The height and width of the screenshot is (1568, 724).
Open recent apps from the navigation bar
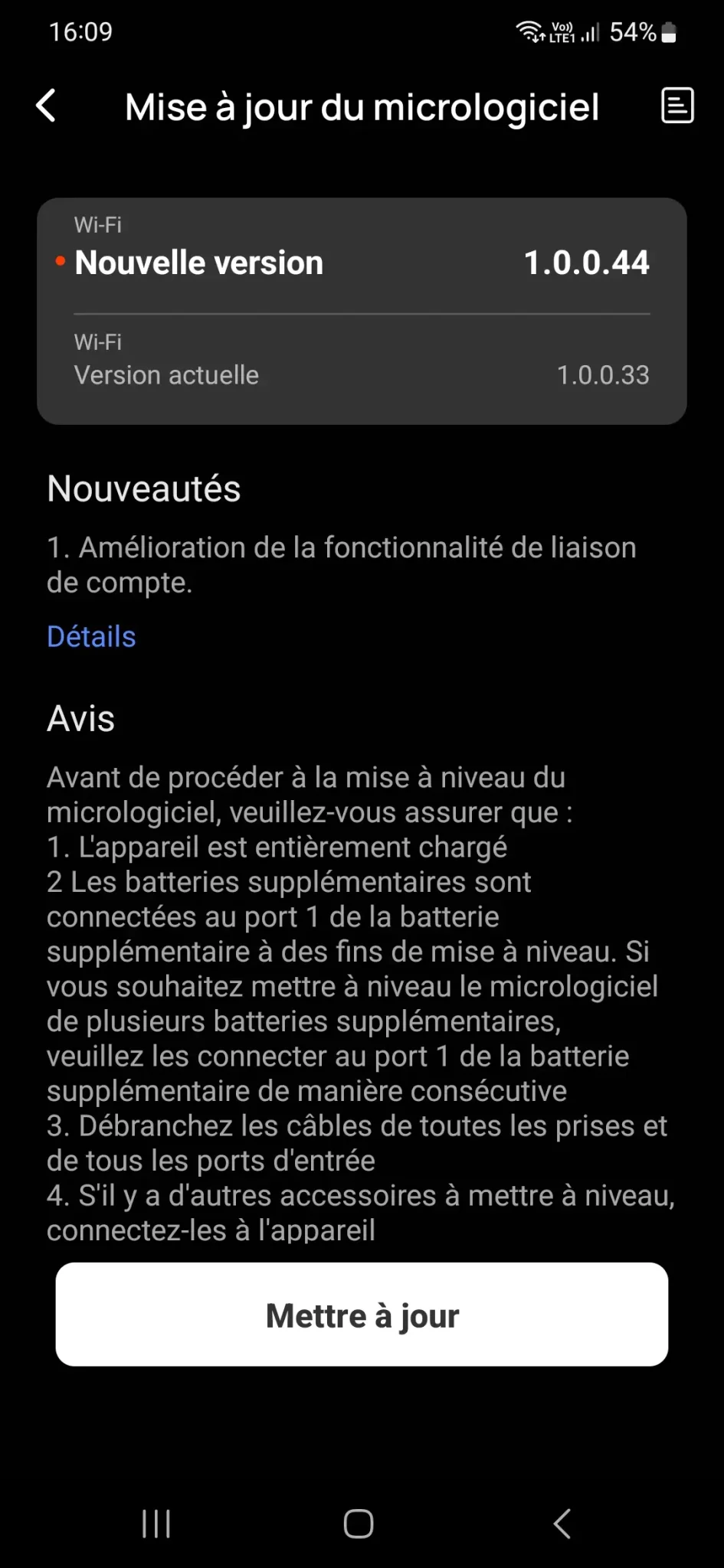[x=156, y=1523]
